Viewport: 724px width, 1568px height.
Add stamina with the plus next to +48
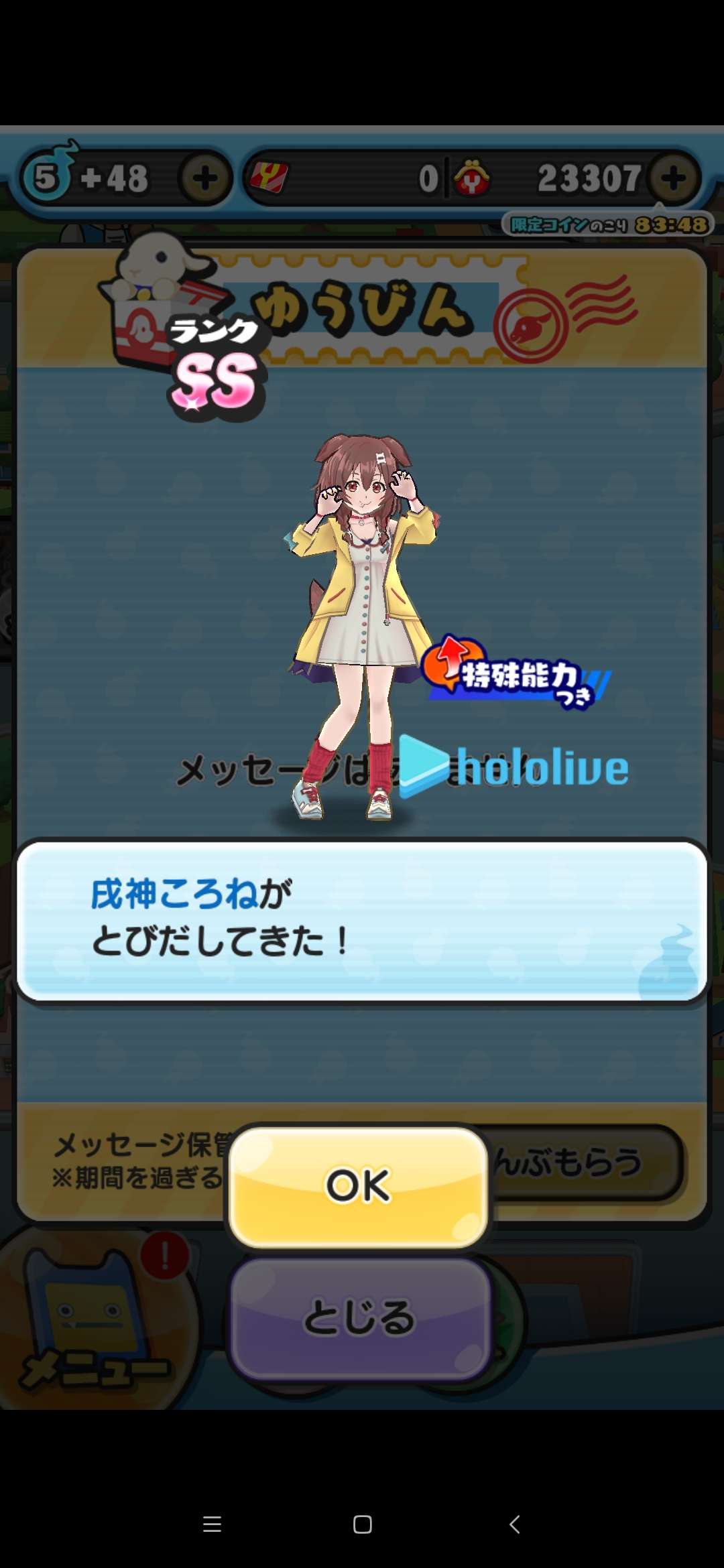coord(204,178)
